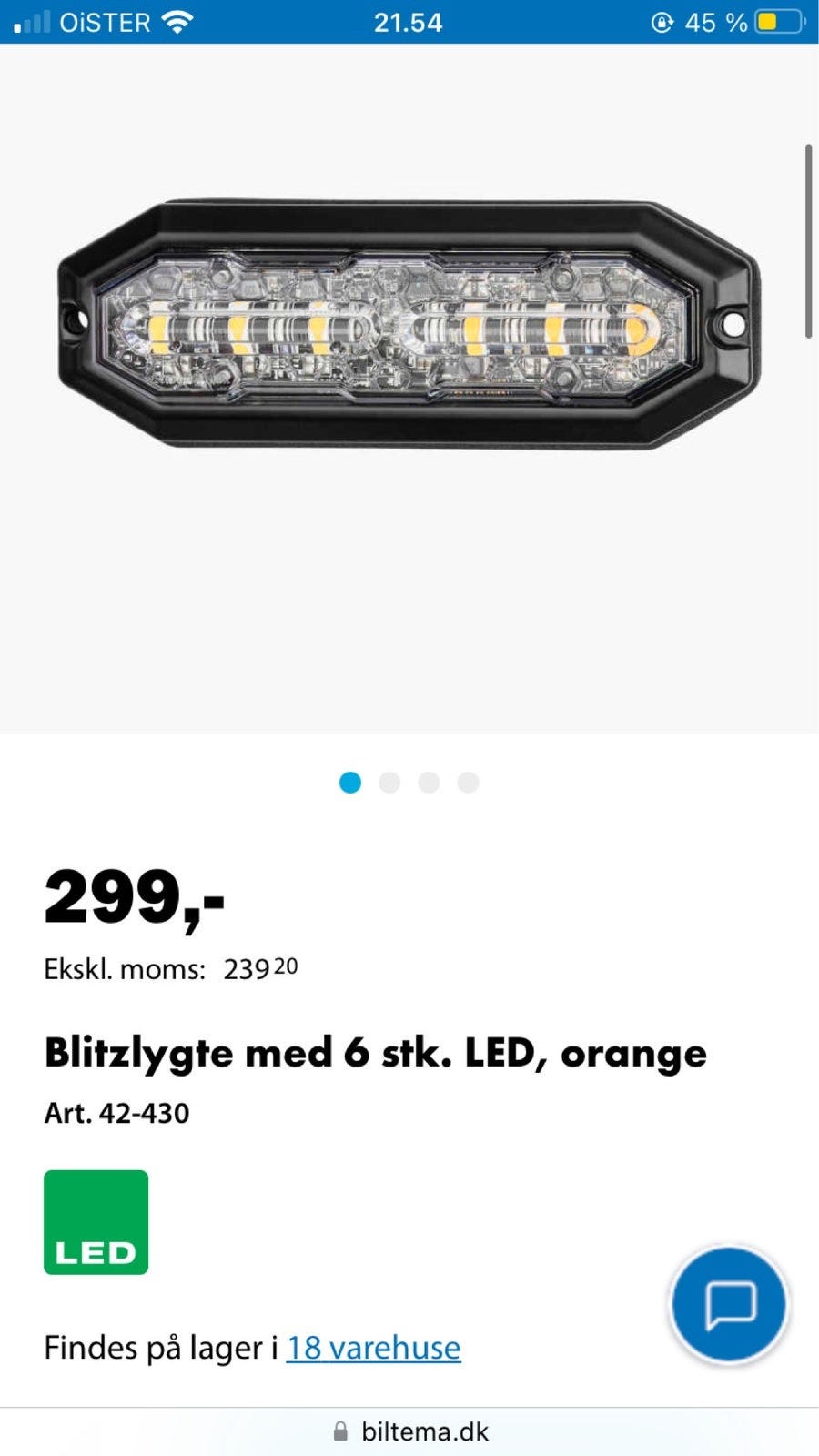Tap the strobe light product photo
The image size is (819, 1456).
tap(409, 328)
